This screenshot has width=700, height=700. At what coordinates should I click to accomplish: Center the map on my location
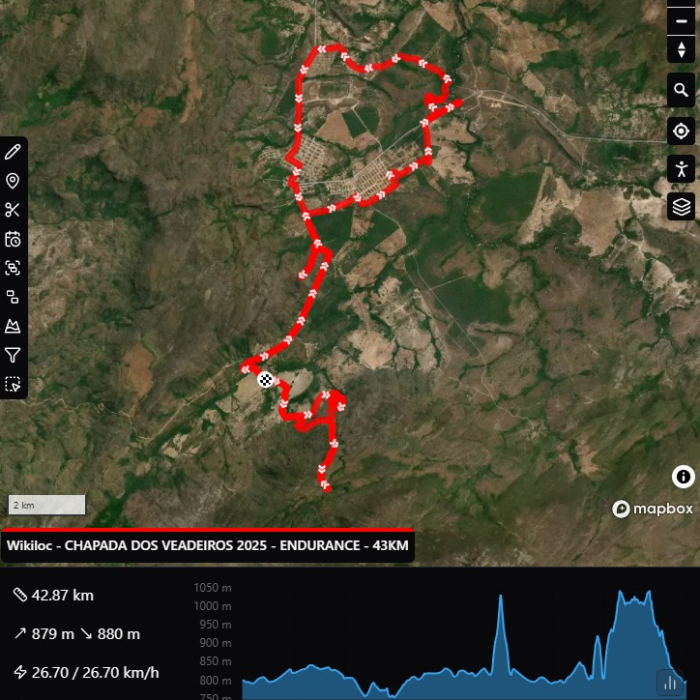click(x=681, y=130)
